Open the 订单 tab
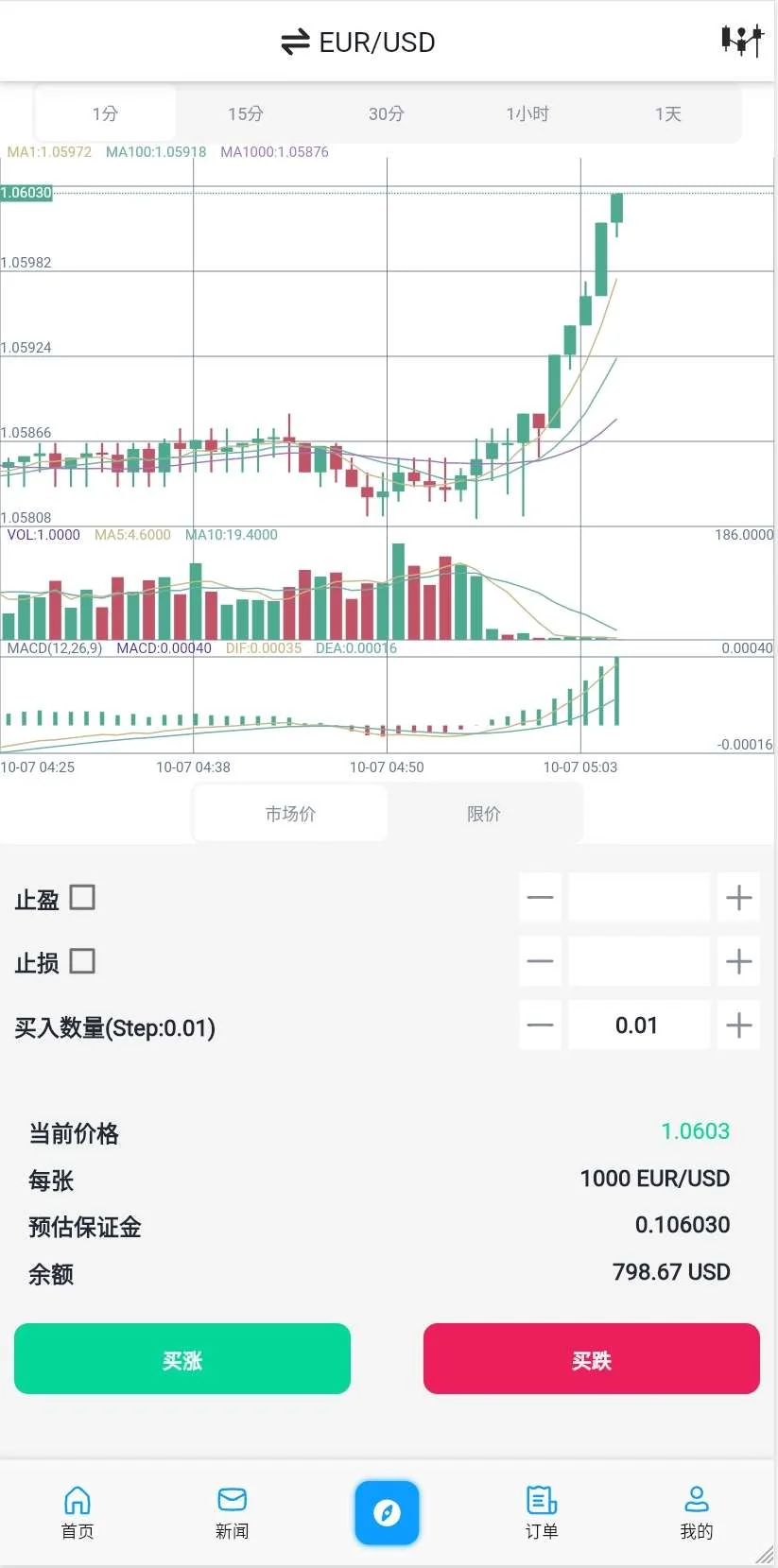The image size is (778, 1568). [542, 1512]
